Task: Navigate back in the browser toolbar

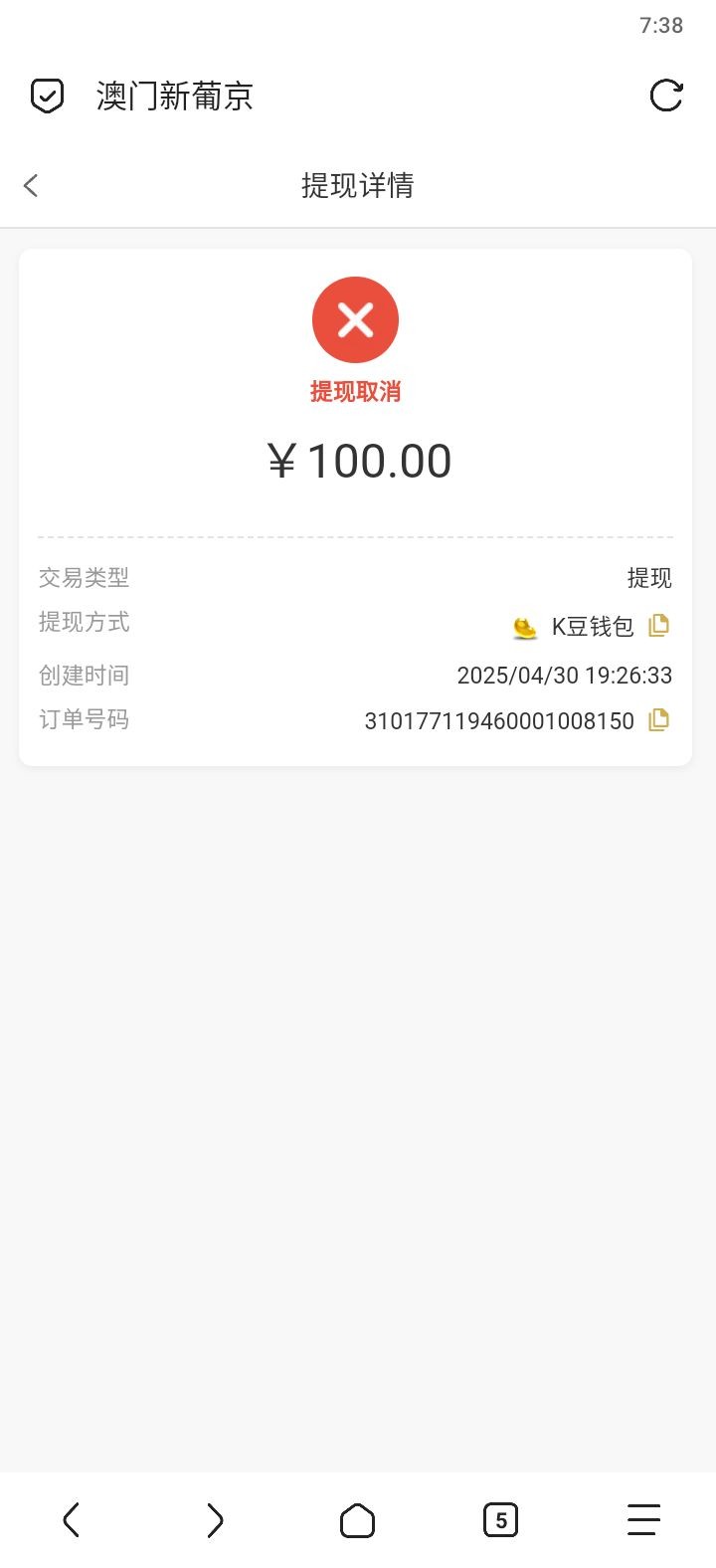Action: pyautogui.click(x=71, y=1519)
